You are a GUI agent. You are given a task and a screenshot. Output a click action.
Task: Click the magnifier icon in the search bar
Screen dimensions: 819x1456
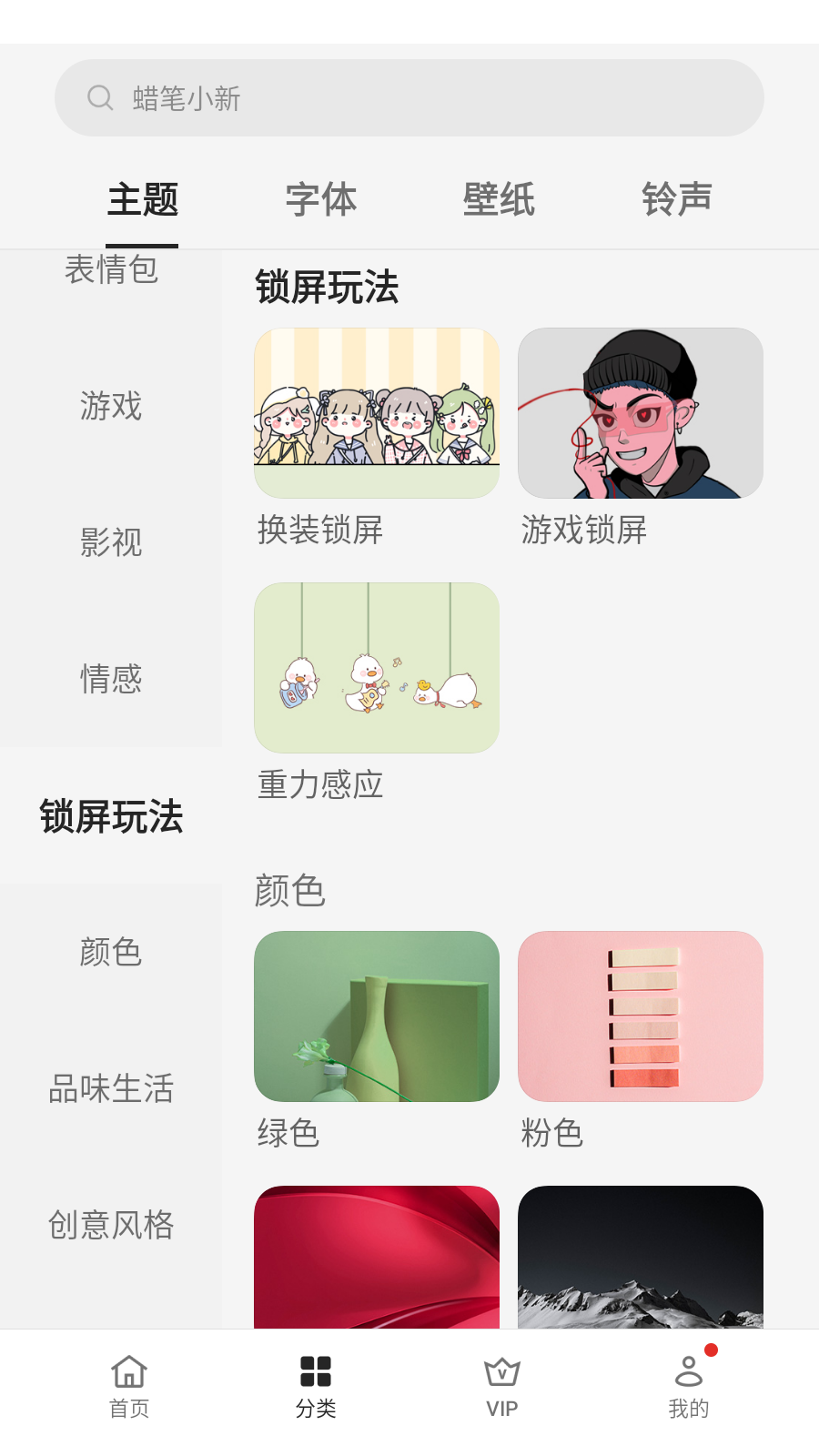tap(99, 97)
